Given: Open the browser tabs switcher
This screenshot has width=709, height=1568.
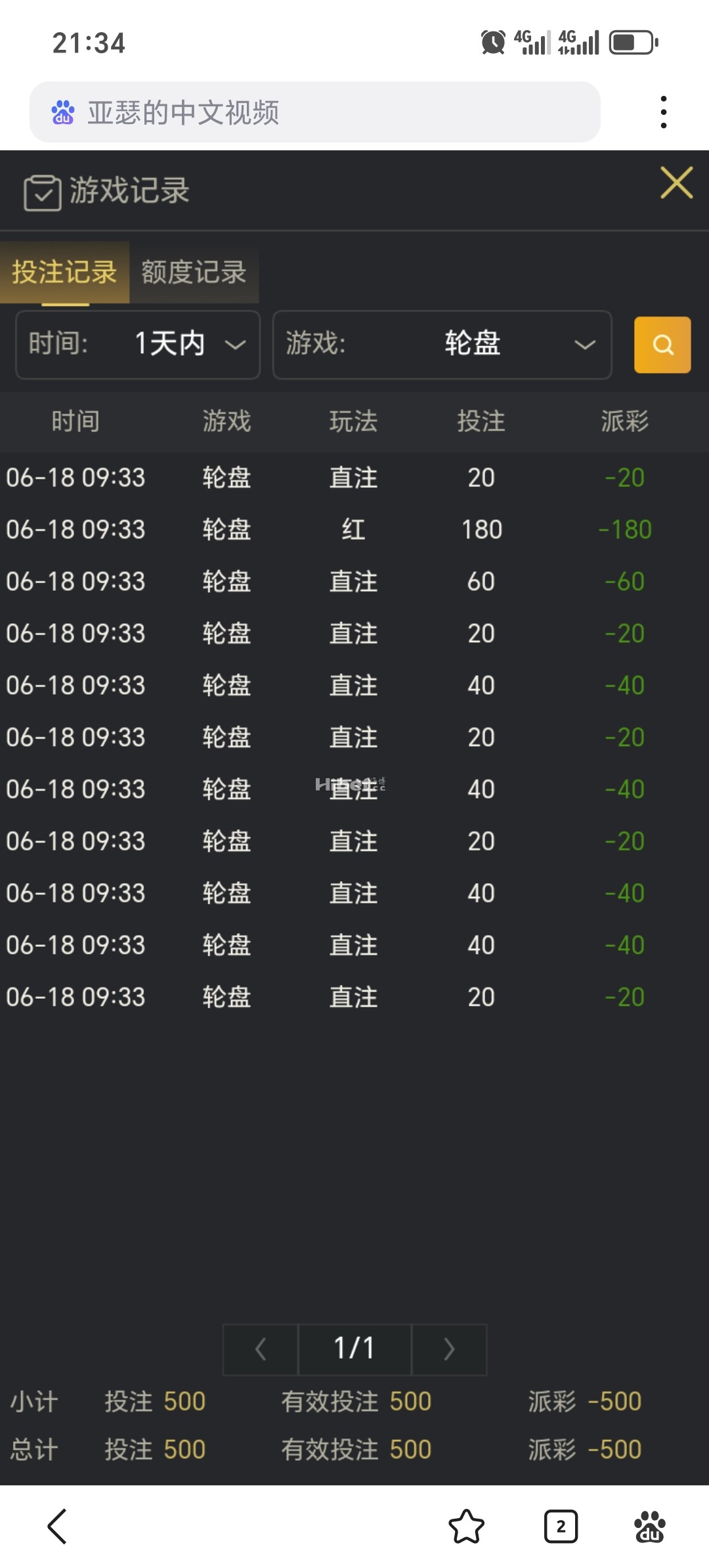Looking at the screenshot, I should click(561, 1526).
